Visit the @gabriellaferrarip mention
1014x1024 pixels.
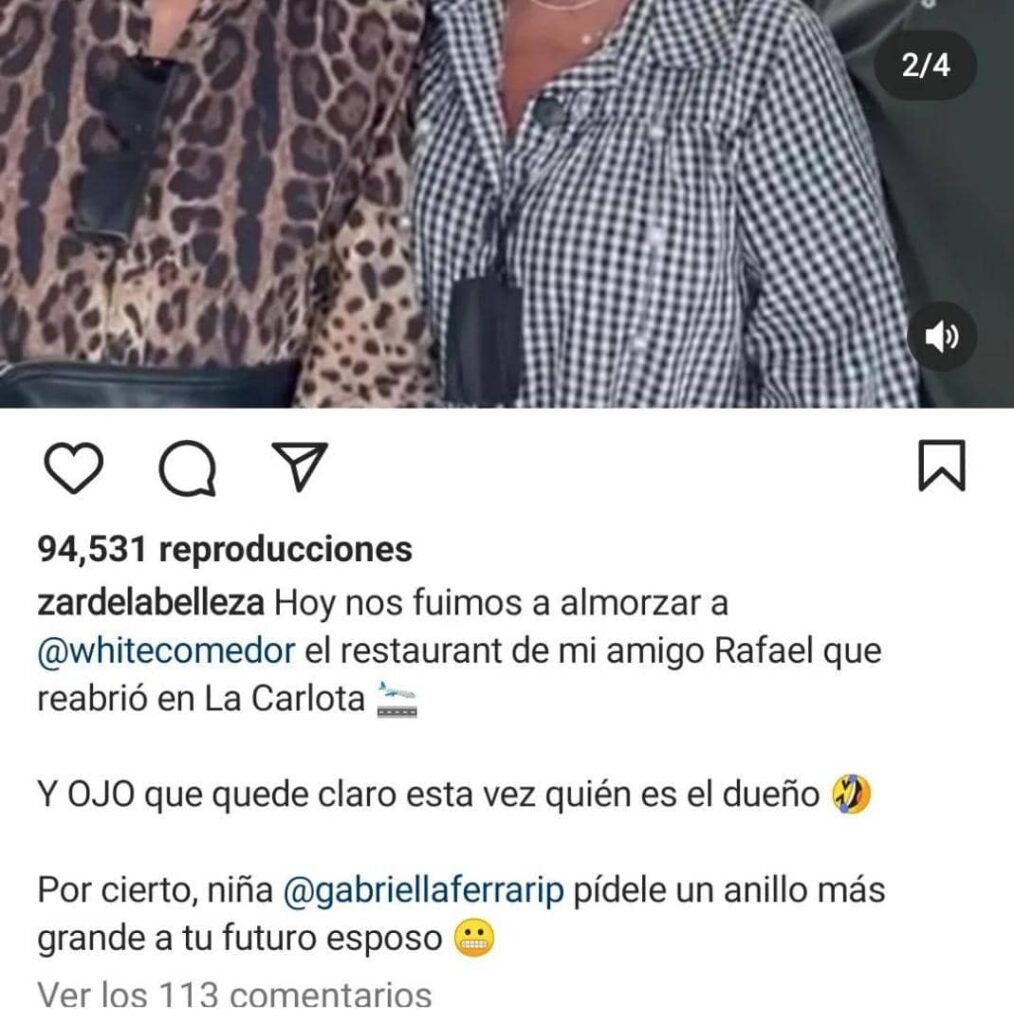tap(426, 891)
